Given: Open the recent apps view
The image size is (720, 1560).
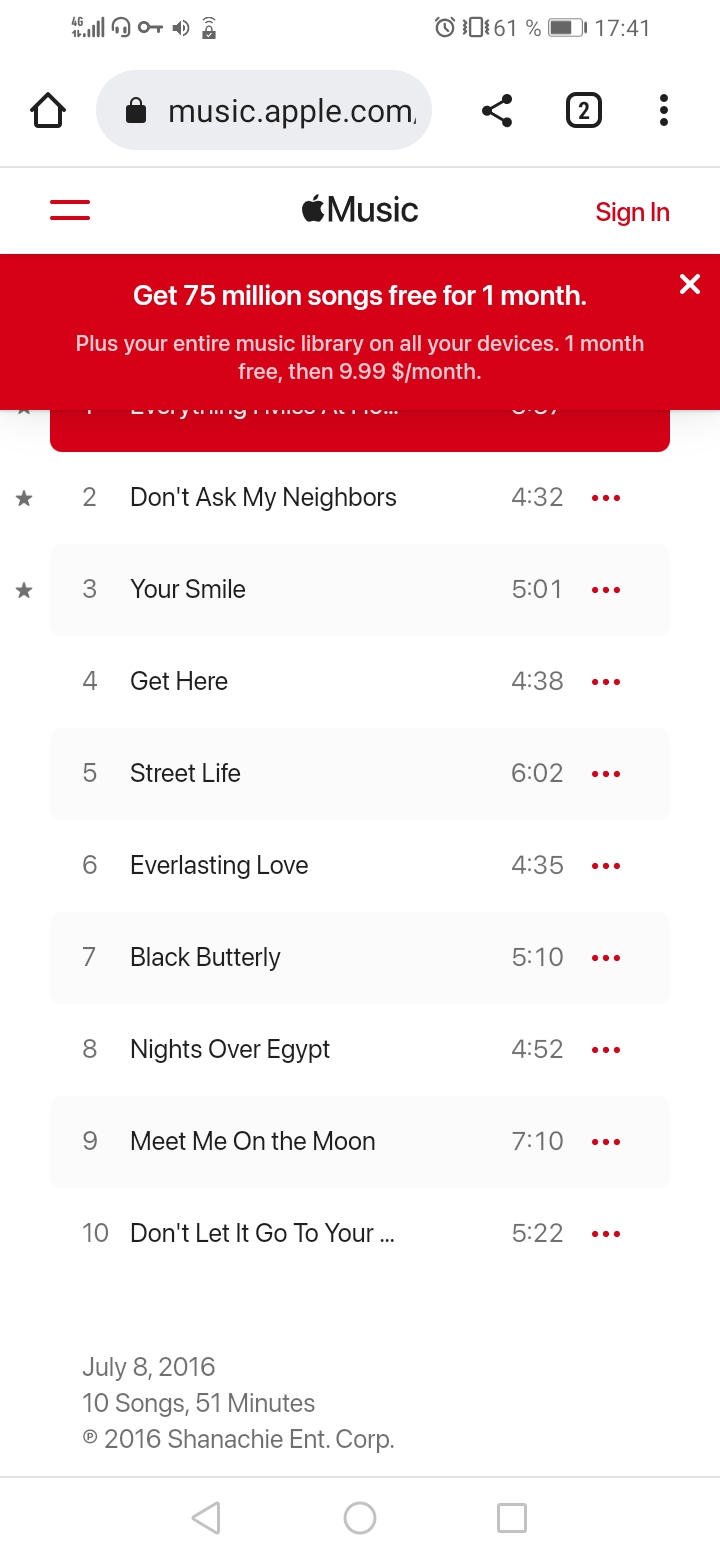Looking at the screenshot, I should [512, 1518].
